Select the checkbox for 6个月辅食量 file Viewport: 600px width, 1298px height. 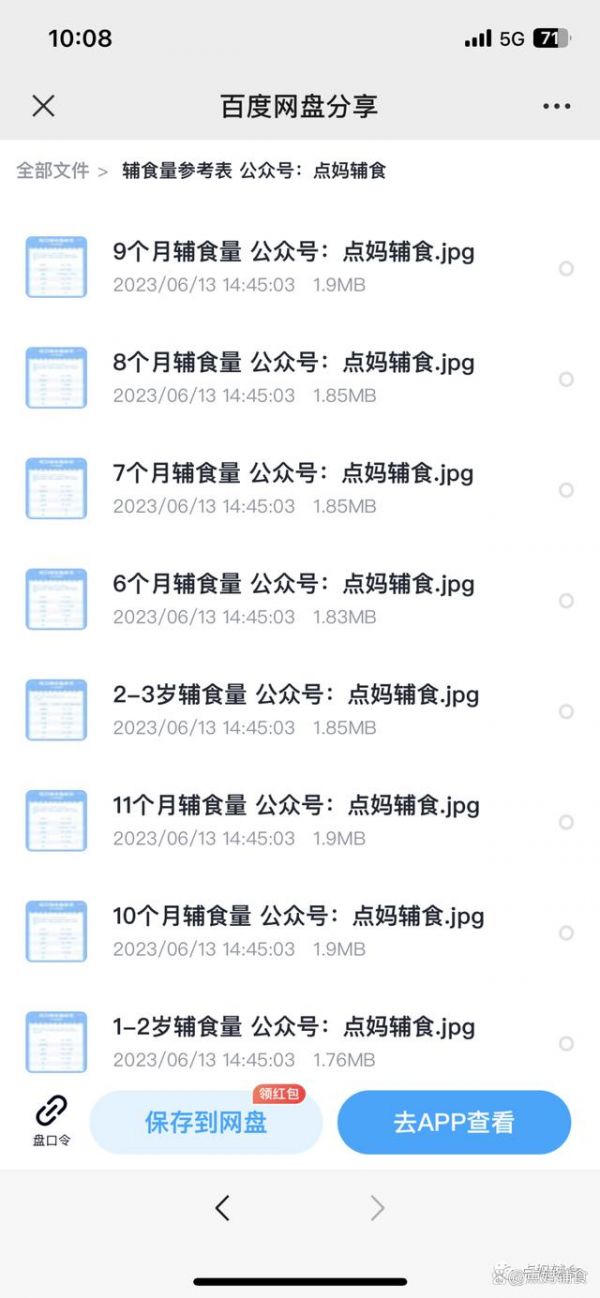coord(566,601)
